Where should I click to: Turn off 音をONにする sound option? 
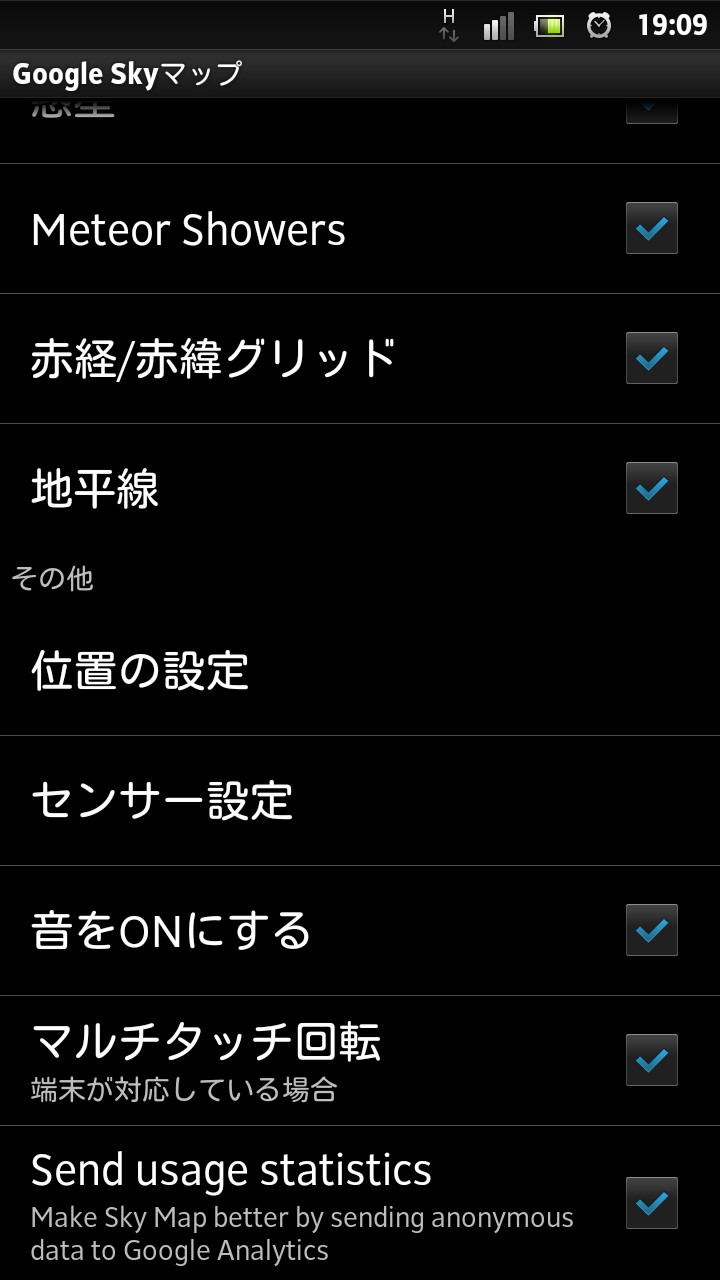[x=651, y=931]
